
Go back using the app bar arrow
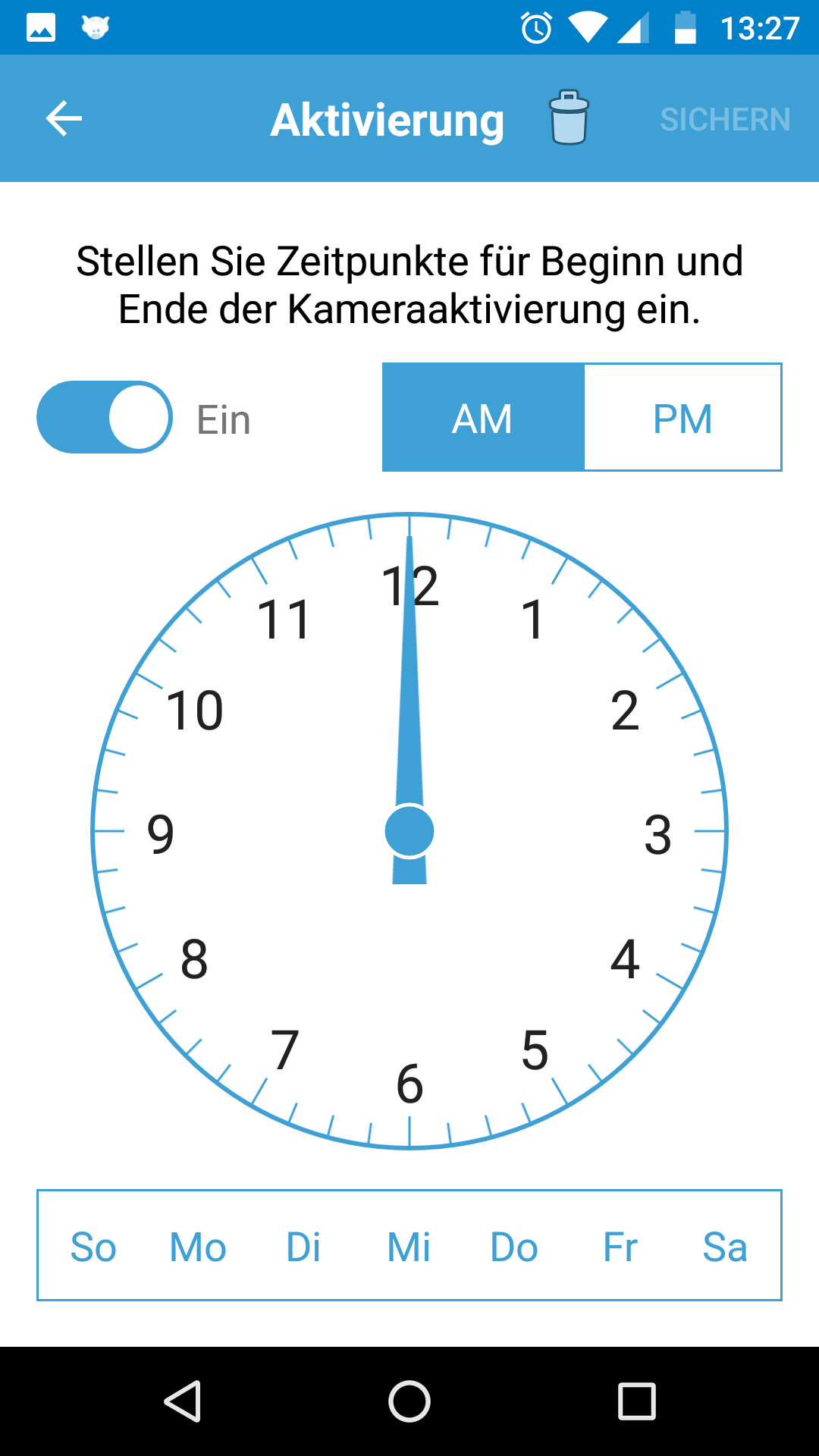64,119
